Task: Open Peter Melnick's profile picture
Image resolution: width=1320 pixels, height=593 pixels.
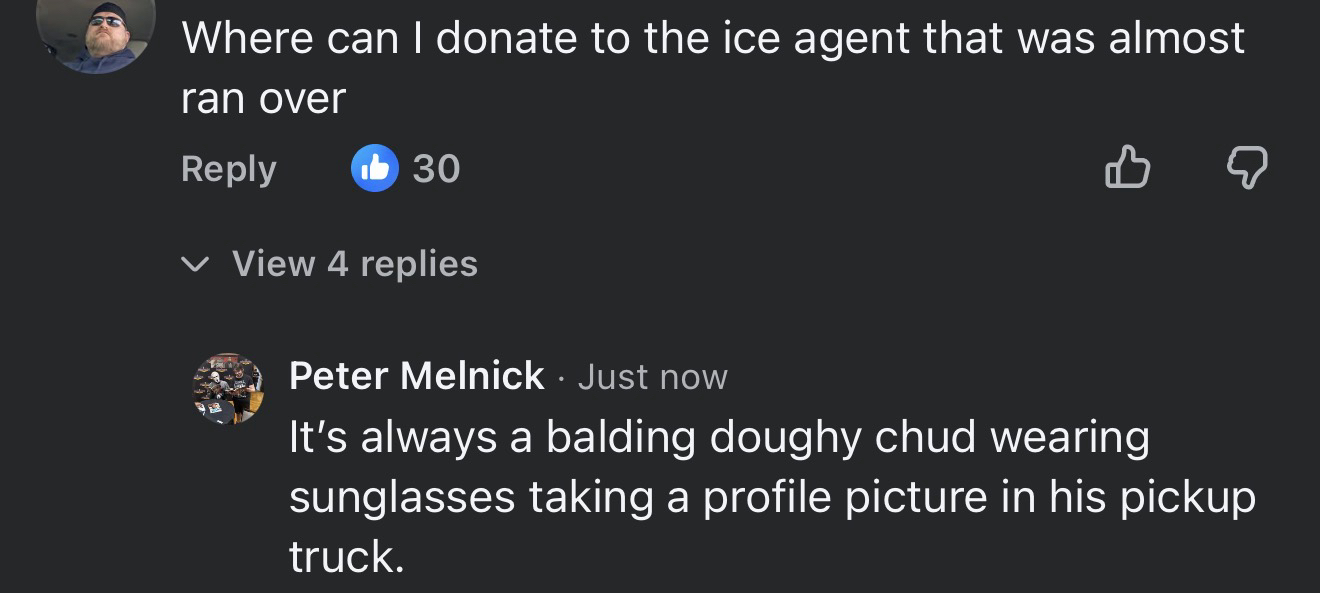Action: pos(228,389)
